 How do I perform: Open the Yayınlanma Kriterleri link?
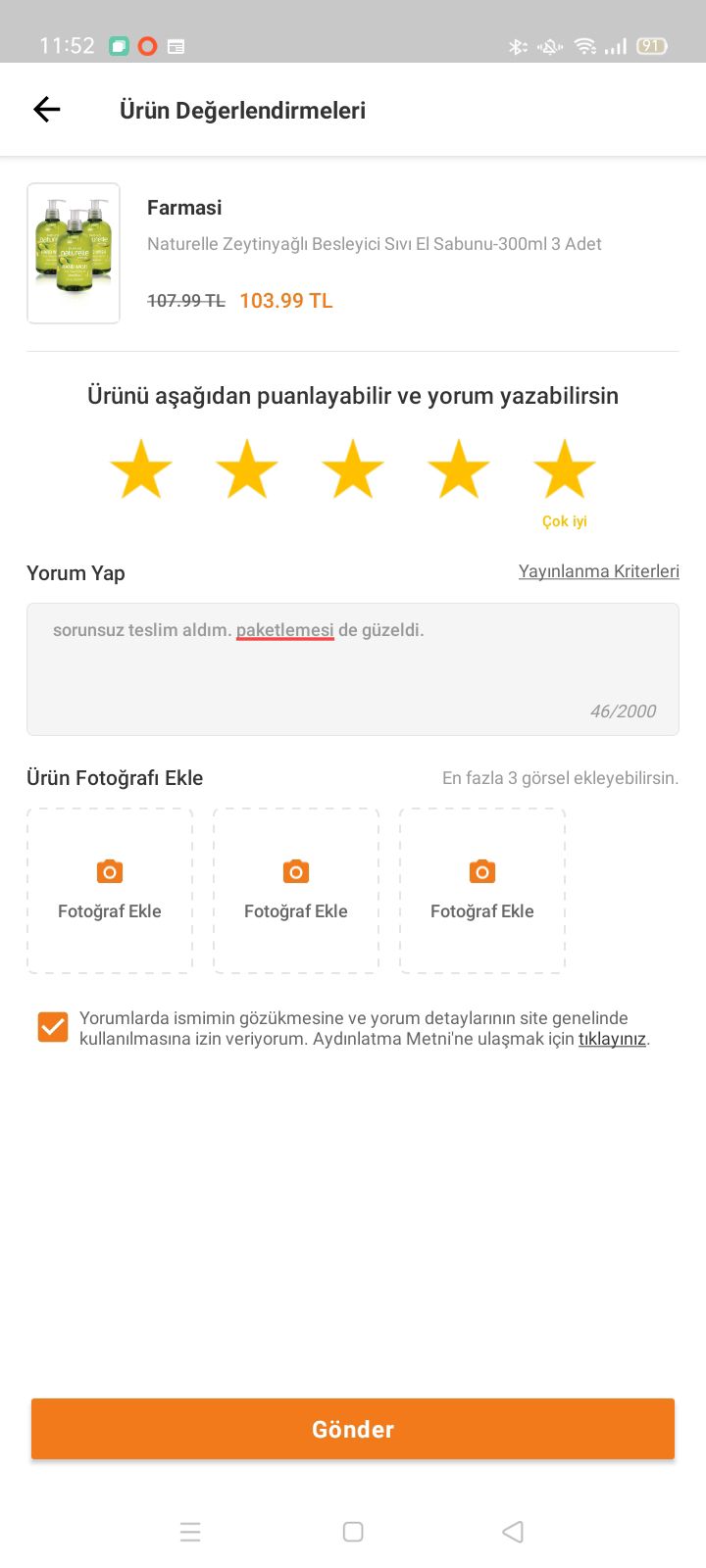click(599, 571)
